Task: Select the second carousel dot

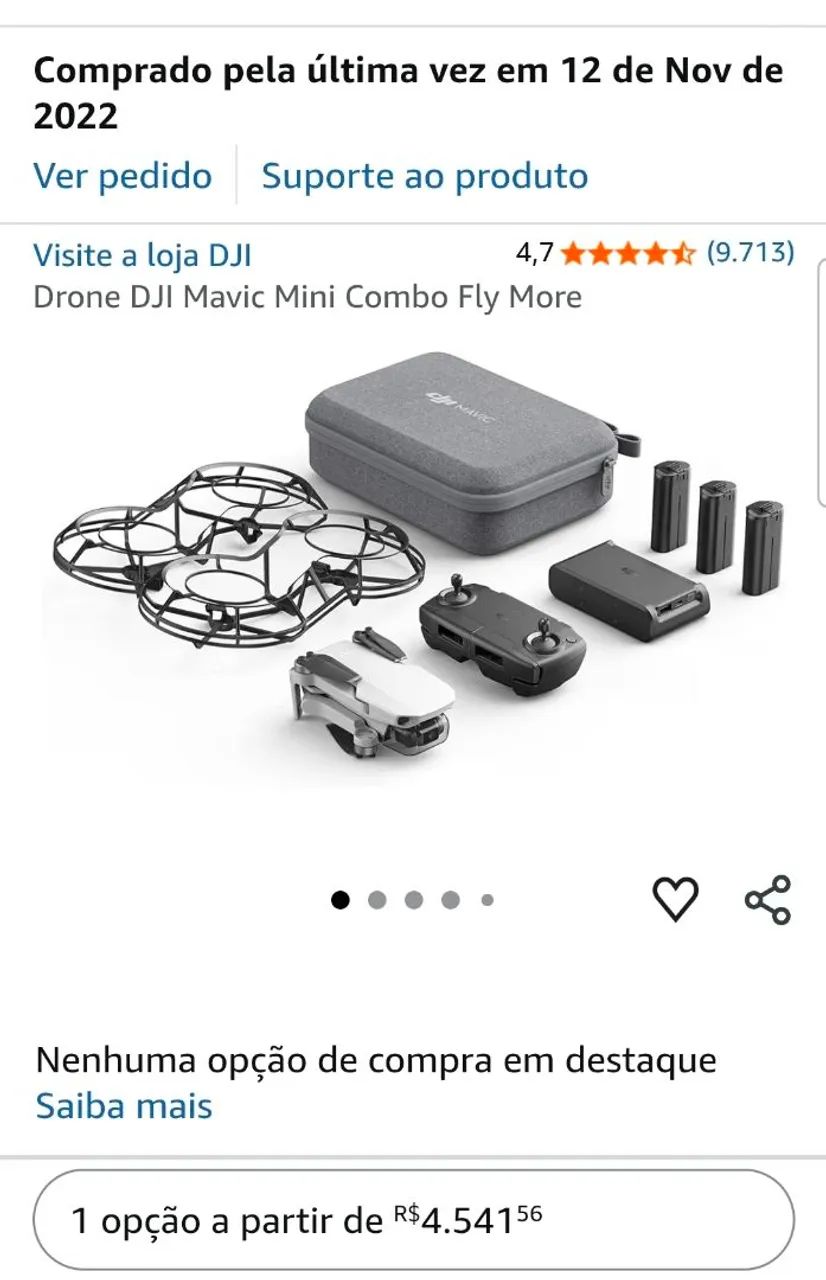Action: point(378,898)
